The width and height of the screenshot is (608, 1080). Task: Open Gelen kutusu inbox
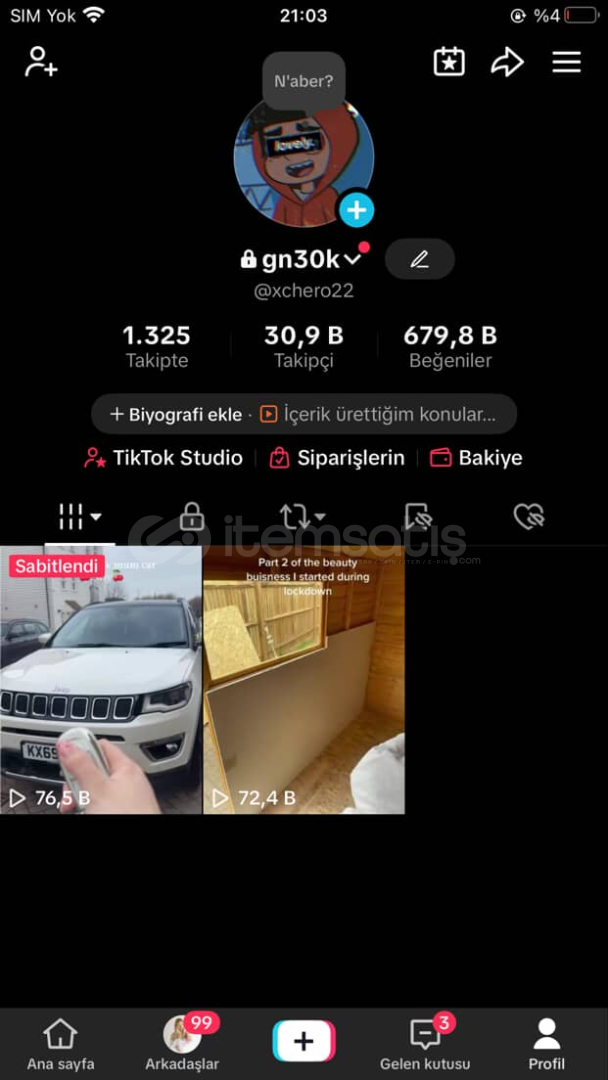click(x=425, y=1045)
